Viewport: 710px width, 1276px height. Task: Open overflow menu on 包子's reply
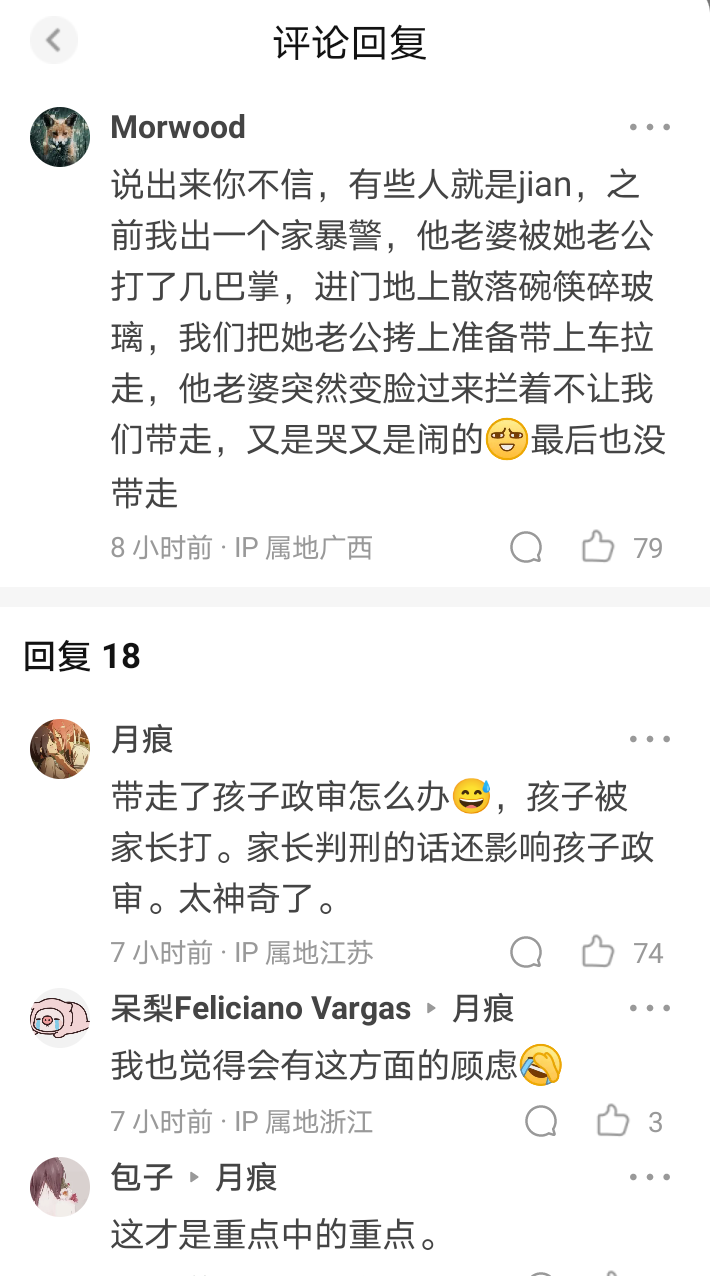[649, 1177]
